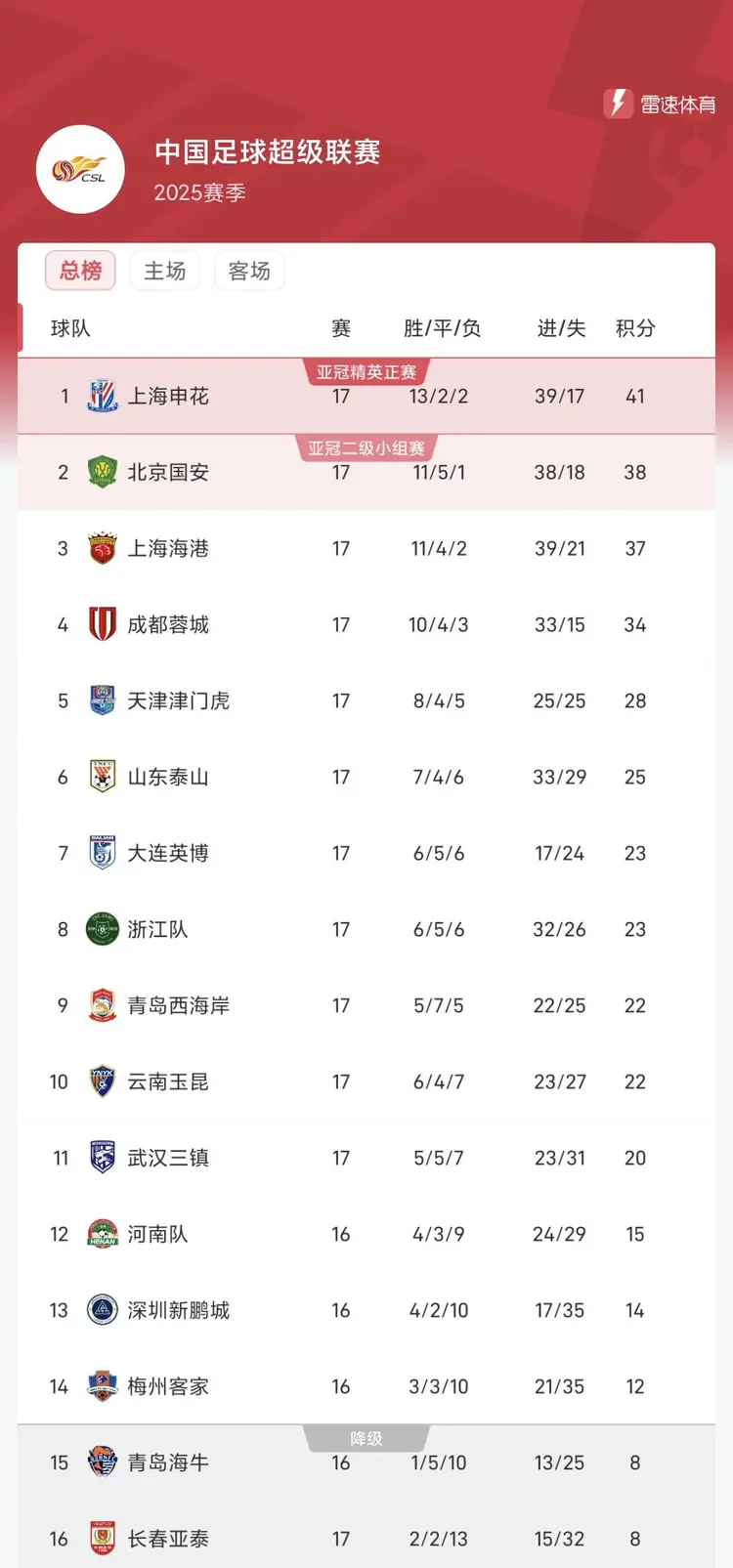Click the Dalian Yingbo club badge
The height and width of the screenshot is (1568, 733).
102,853
